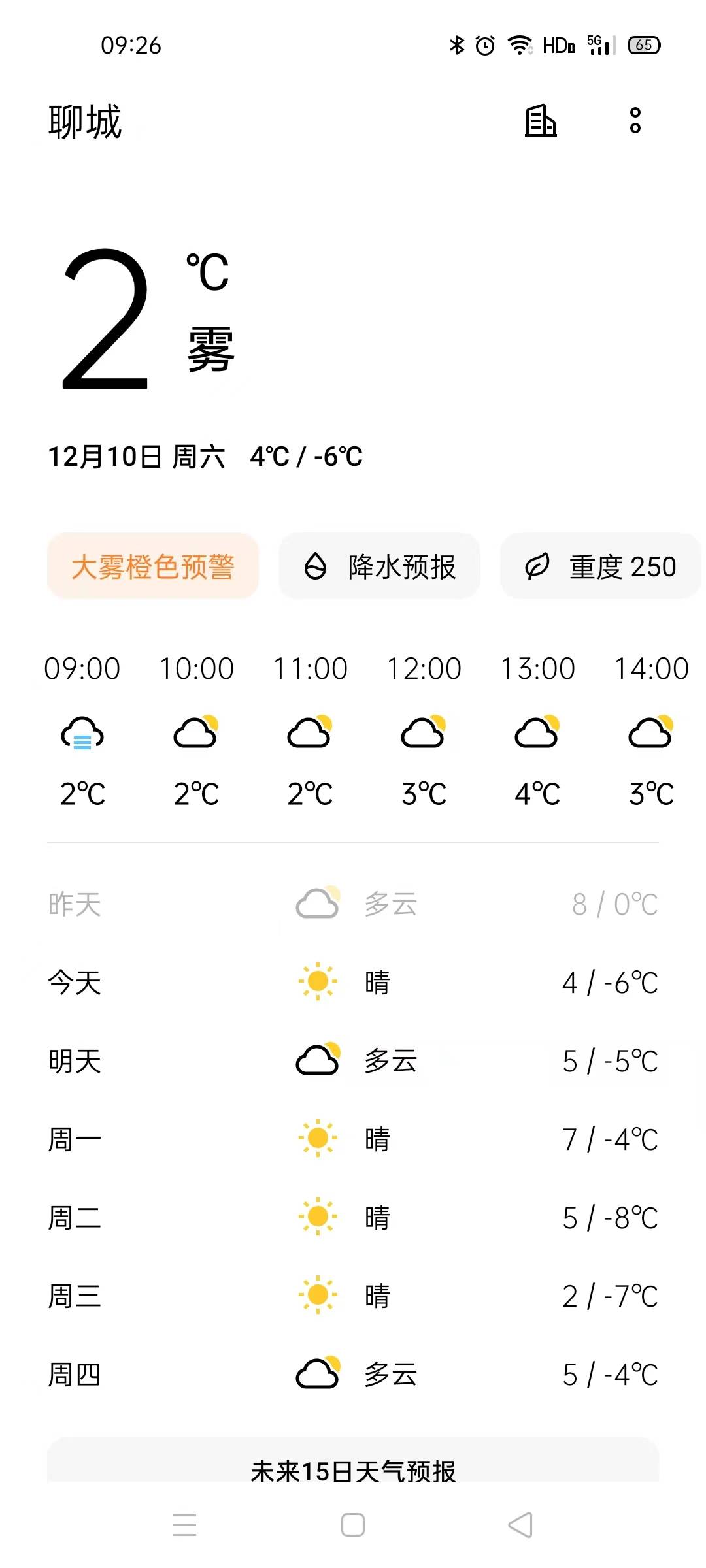706x1568 pixels.
Task: Open today's 今天 forecast row
Action: coord(353,983)
